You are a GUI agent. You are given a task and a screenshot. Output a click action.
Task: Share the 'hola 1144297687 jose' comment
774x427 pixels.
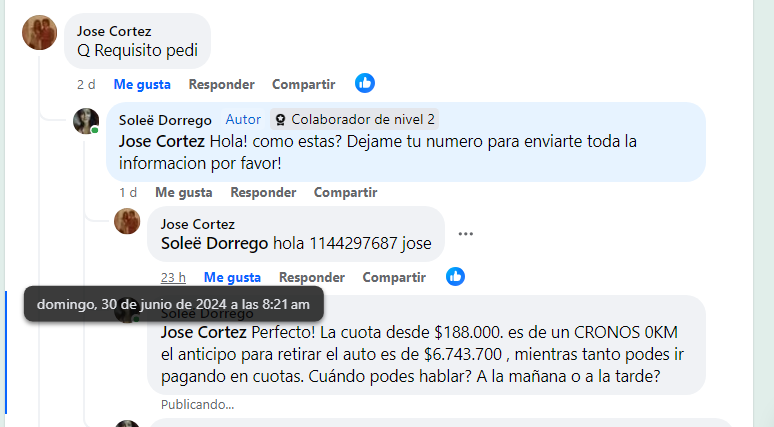pyautogui.click(x=394, y=277)
